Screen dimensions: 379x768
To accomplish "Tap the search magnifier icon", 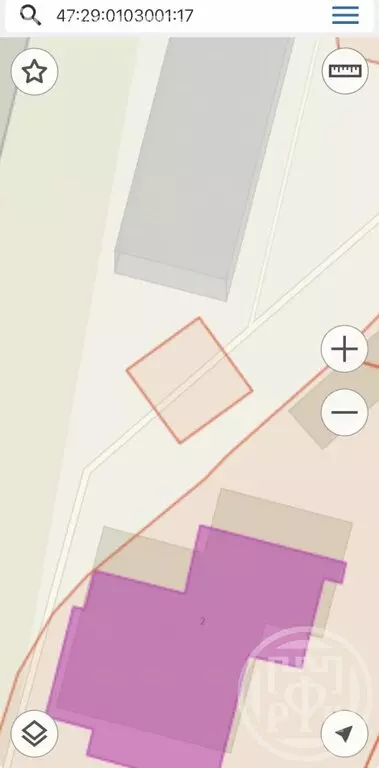I will [x=30, y=16].
